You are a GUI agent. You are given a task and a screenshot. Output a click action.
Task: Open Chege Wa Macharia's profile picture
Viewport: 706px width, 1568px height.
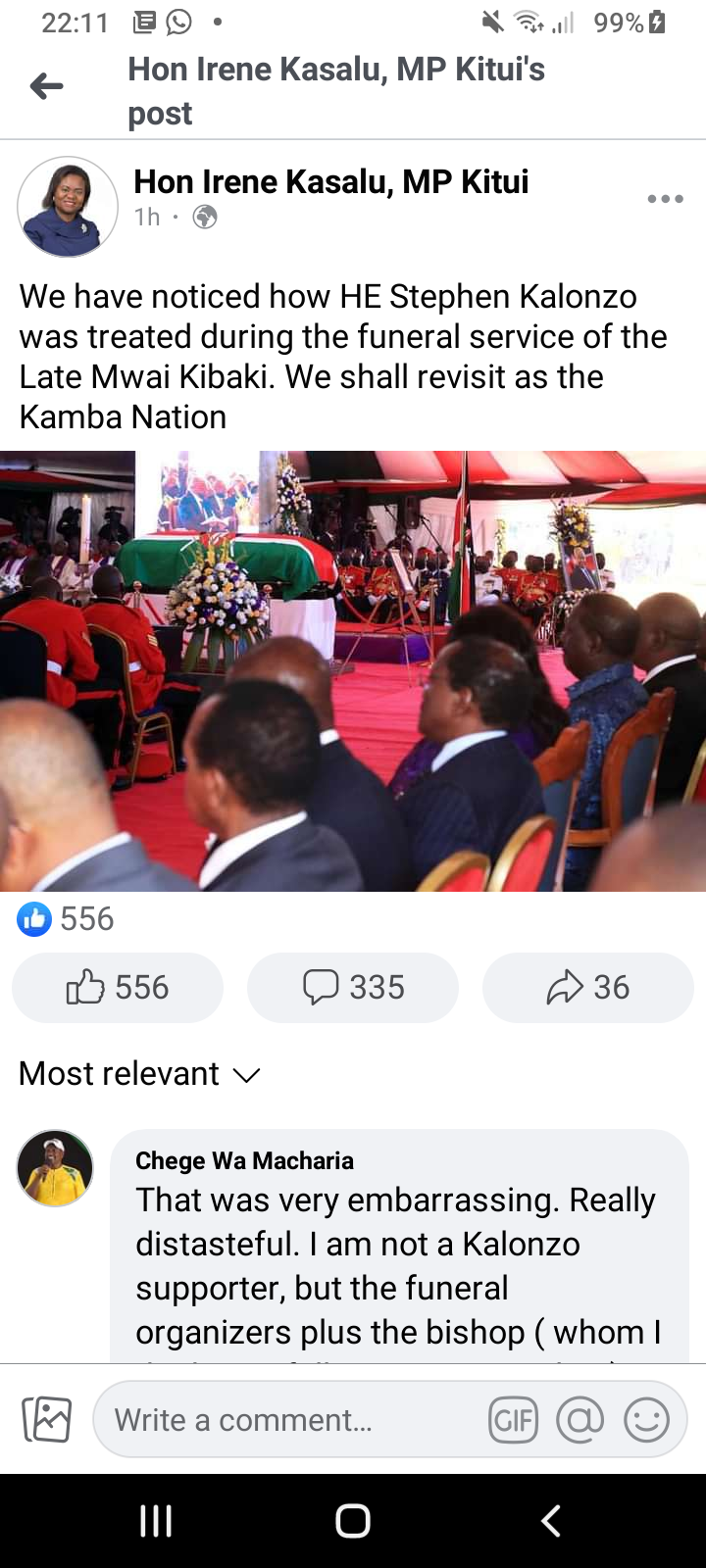(55, 1168)
